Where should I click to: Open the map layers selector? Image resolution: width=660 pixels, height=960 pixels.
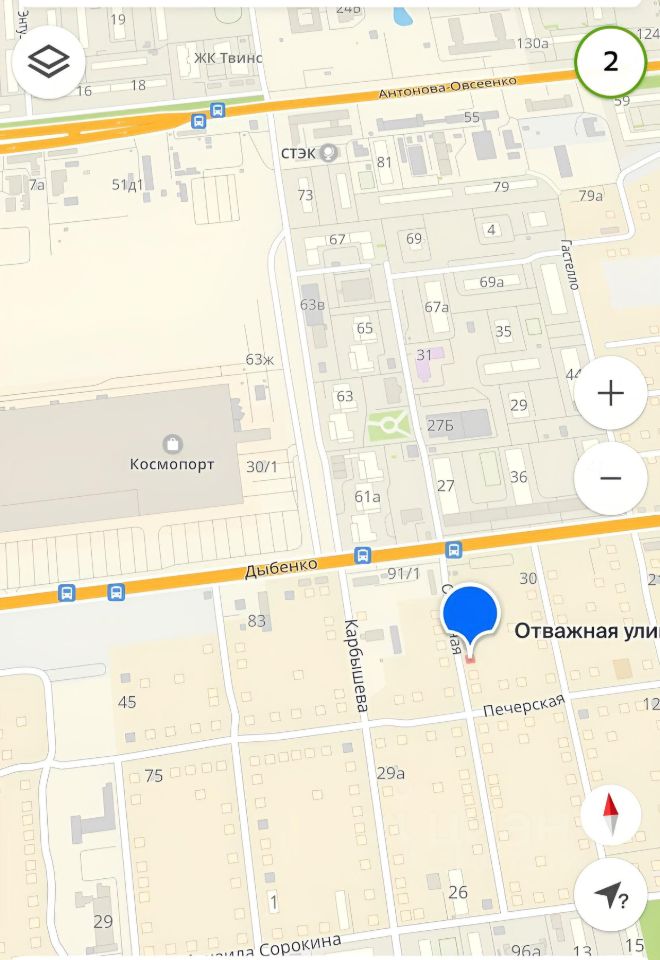click(48, 62)
